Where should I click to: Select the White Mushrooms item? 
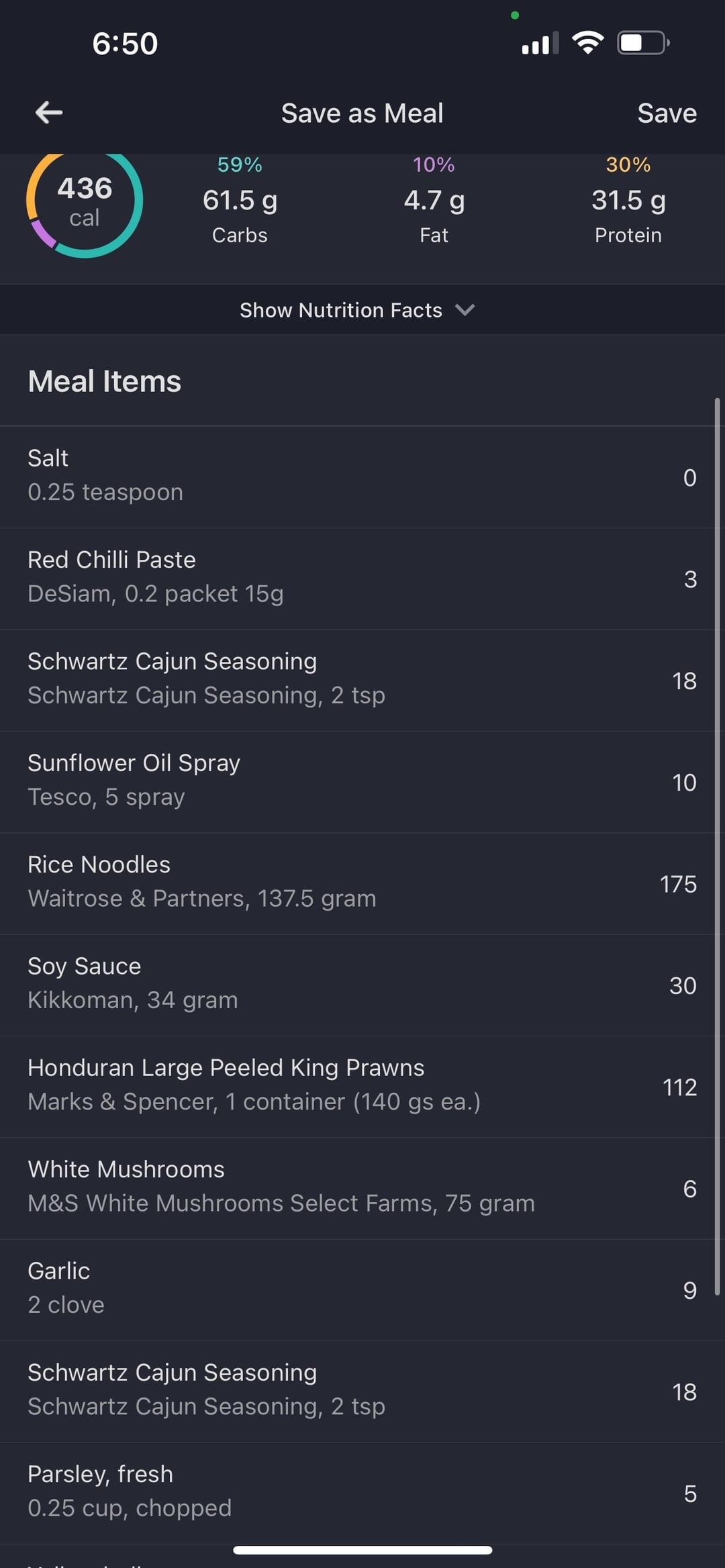(x=357, y=1188)
